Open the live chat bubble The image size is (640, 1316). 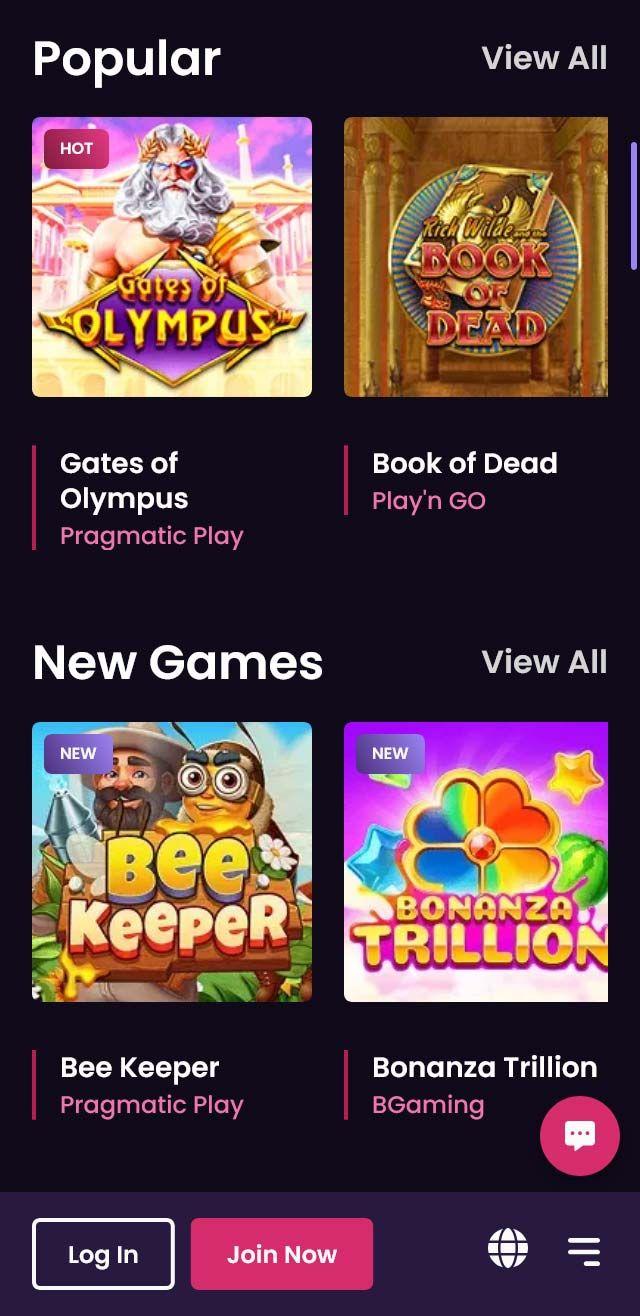(x=580, y=1136)
